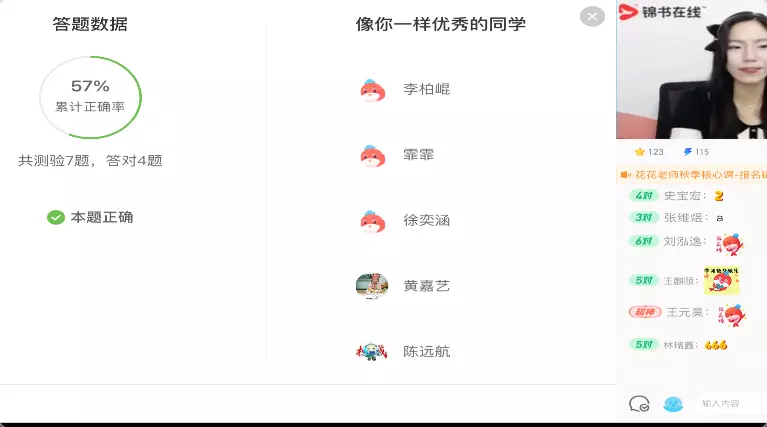Open the teacher's live video window

(691, 69)
